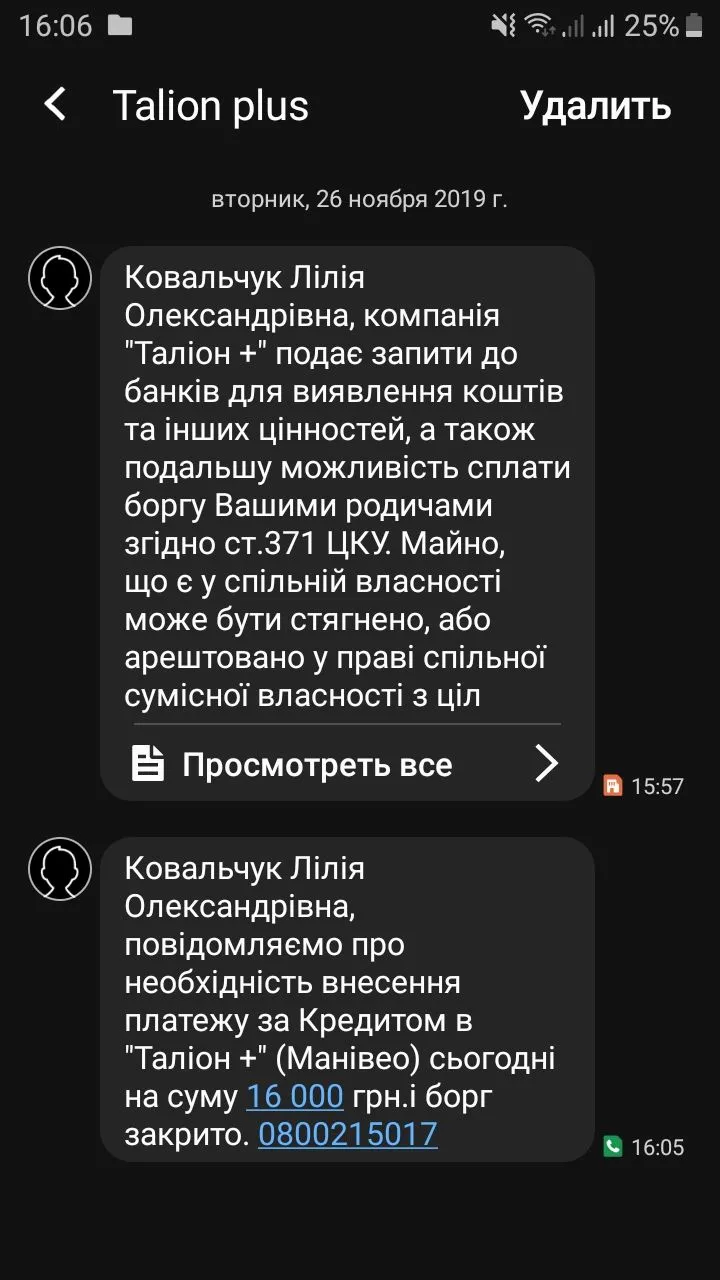Open sender avatar on first message
Image resolution: width=720 pixels, height=1280 pixels.
coord(60,278)
